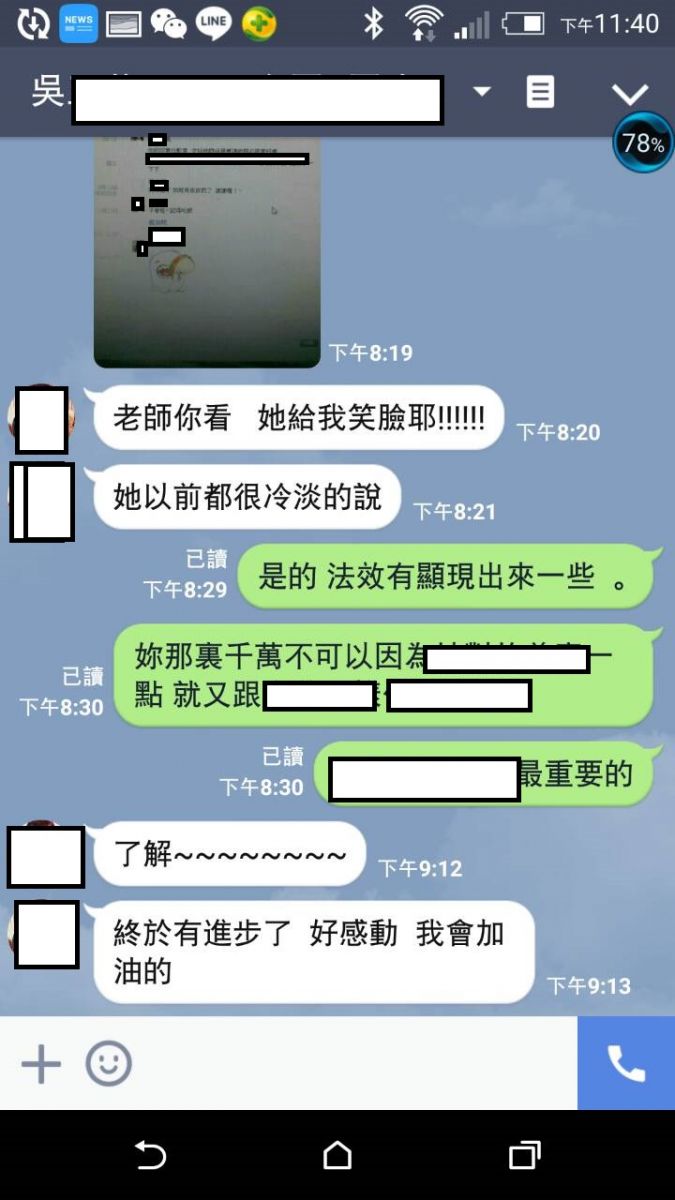Go back using system back button
This screenshot has height=1200, width=675.
point(150,1156)
